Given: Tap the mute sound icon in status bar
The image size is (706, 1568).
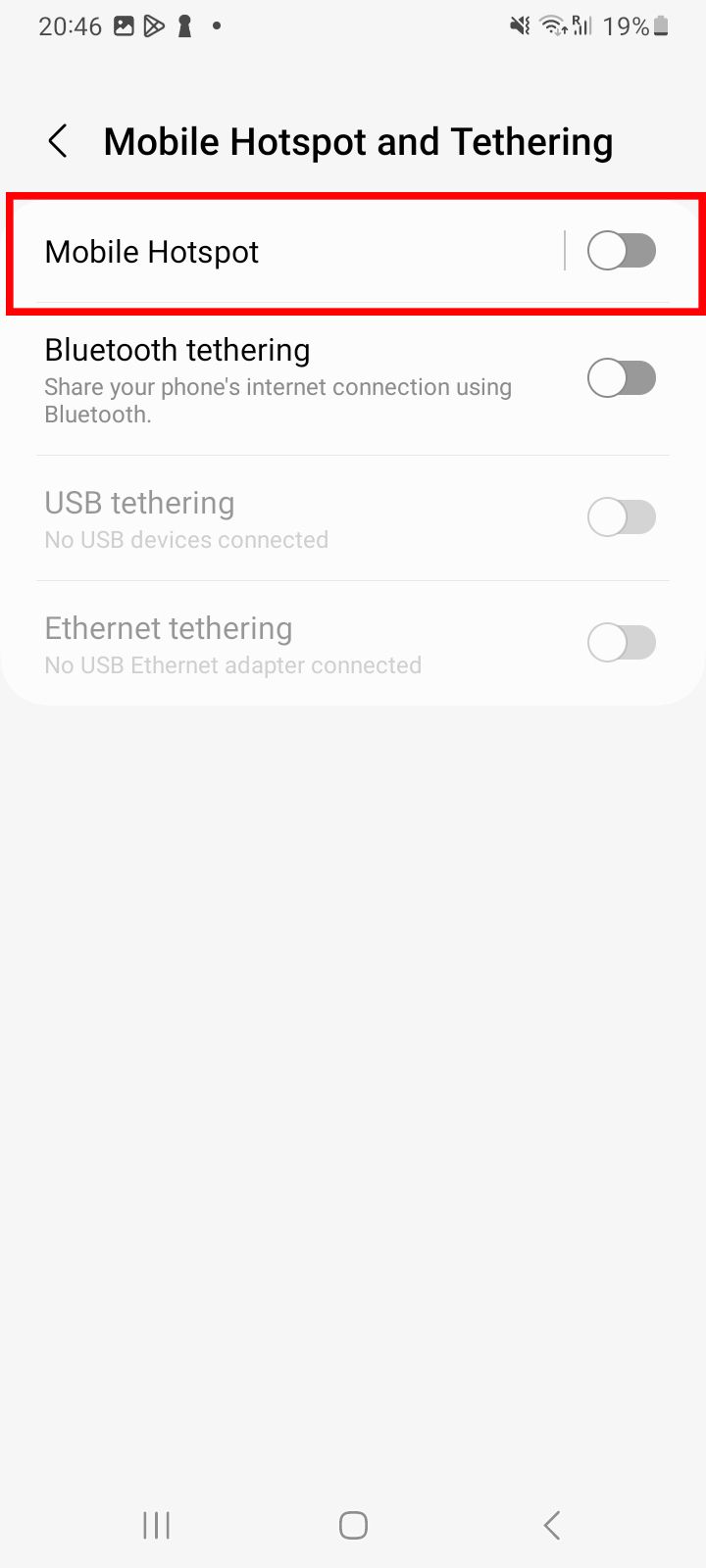Looking at the screenshot, I should tap(519, 25).
